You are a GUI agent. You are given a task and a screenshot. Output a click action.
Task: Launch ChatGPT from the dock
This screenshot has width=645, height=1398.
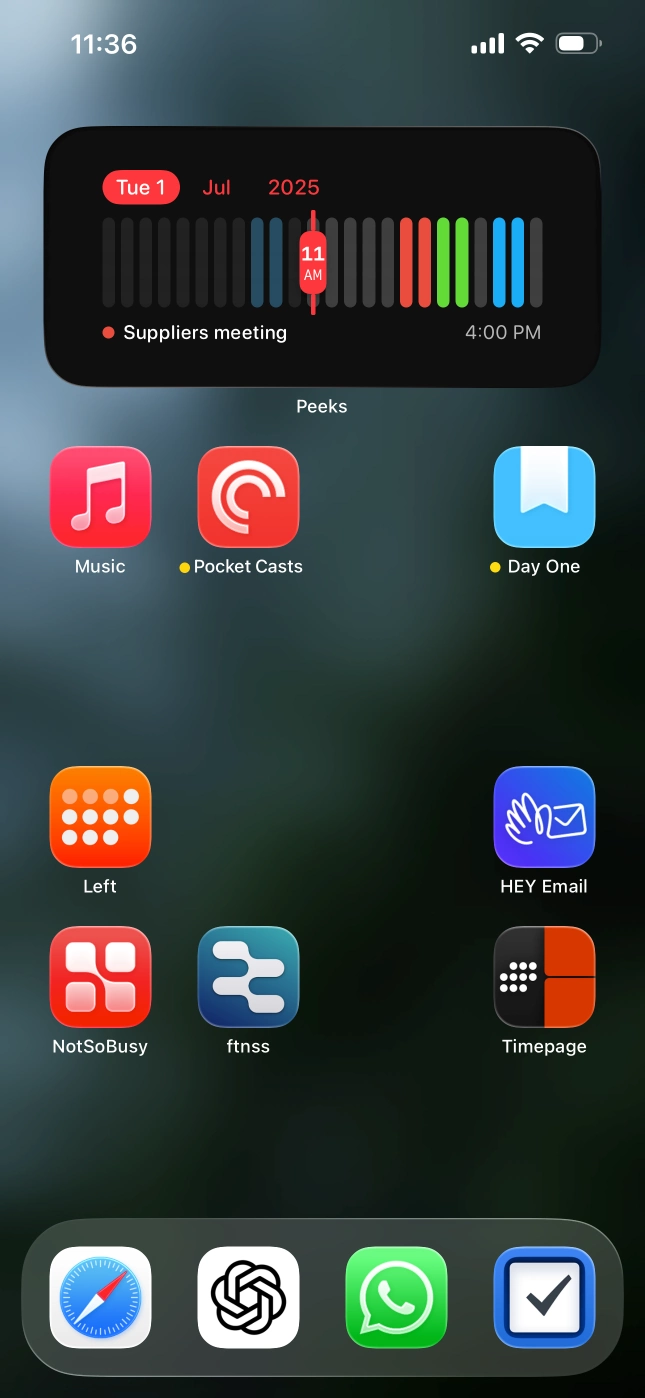248,1297
